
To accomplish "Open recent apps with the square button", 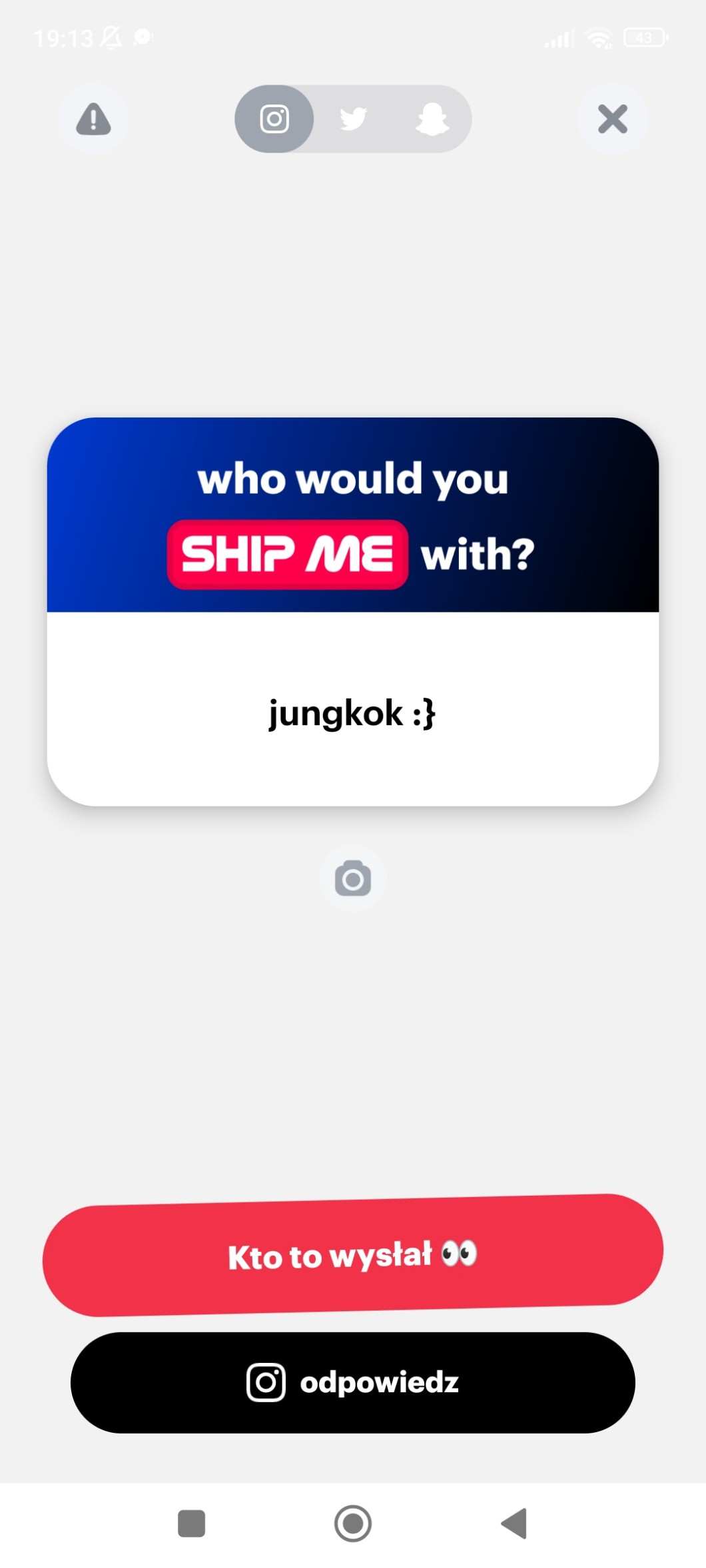I will pos(192,1523).
